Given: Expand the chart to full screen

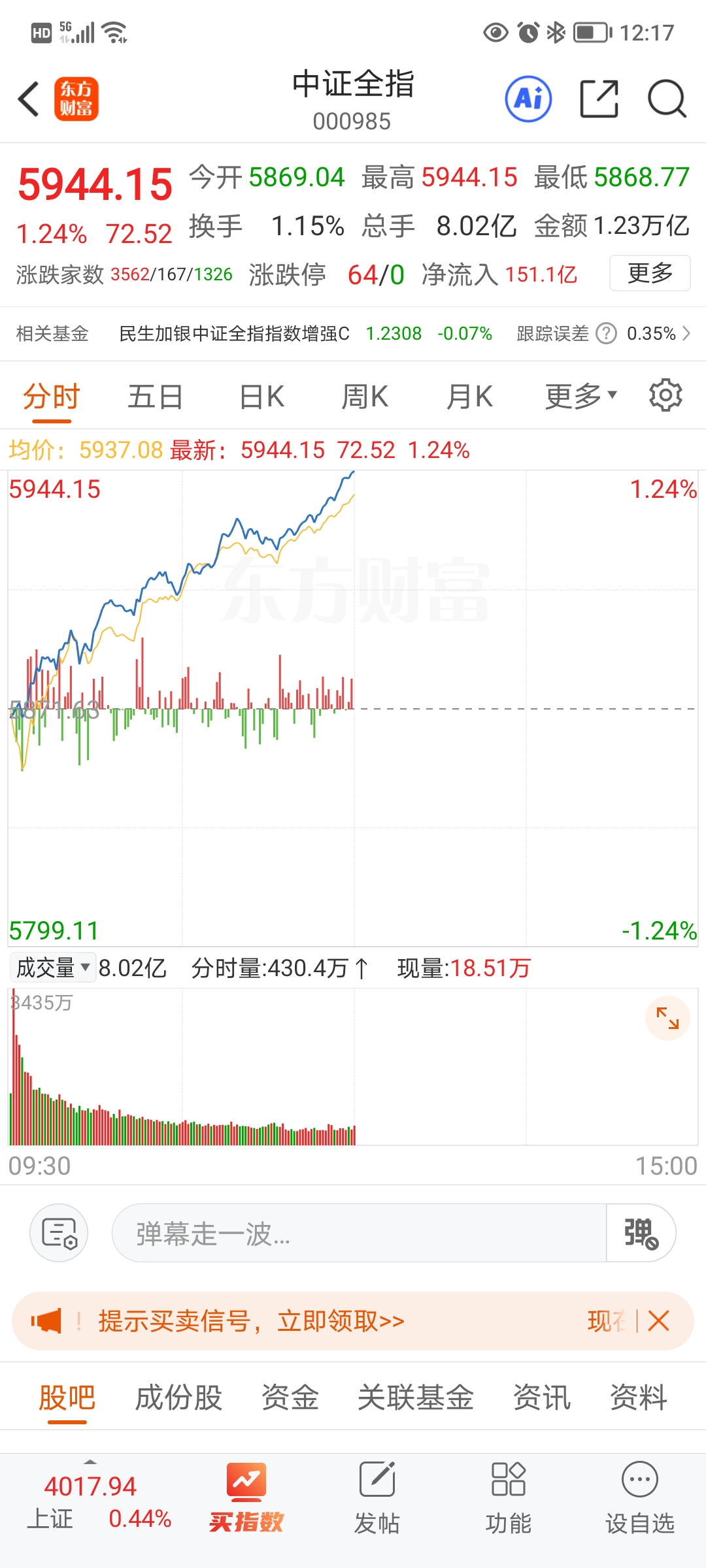Looking at the screenshot, I should 667,1018.
